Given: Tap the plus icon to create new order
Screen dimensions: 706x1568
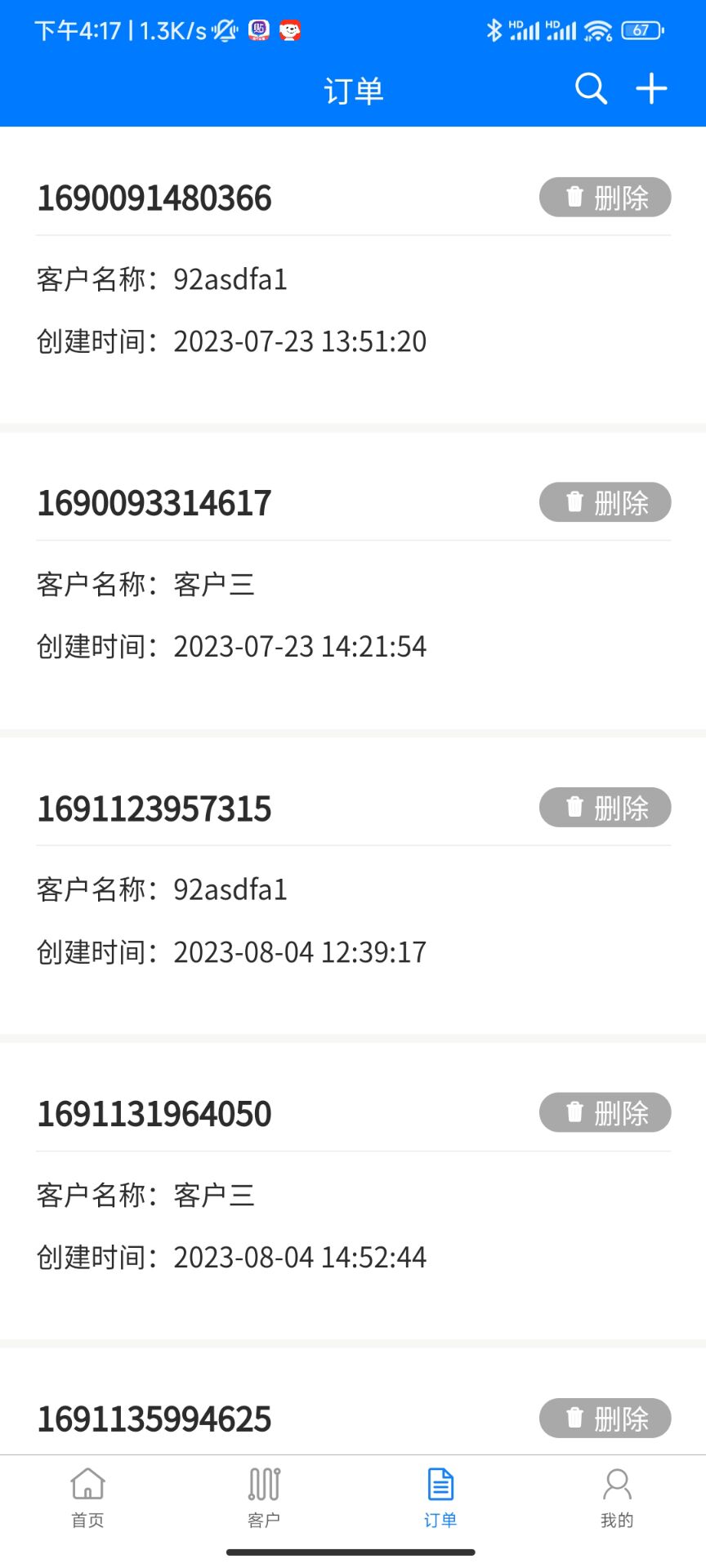Looking at the screenshot, I should pos(650,88).
